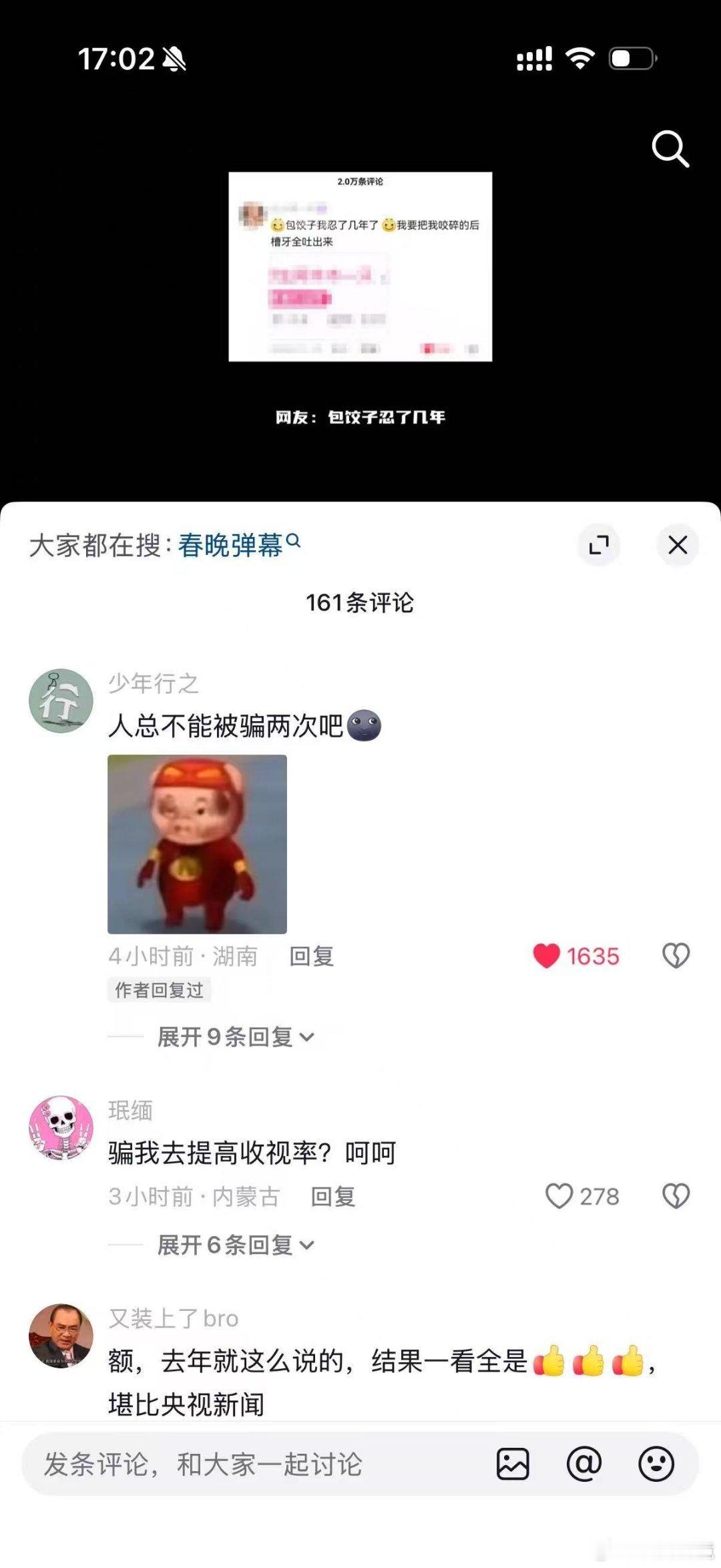
Task: Unlike 少年行之's comment by tapping red heart
Action: click(x=547, y=956)
